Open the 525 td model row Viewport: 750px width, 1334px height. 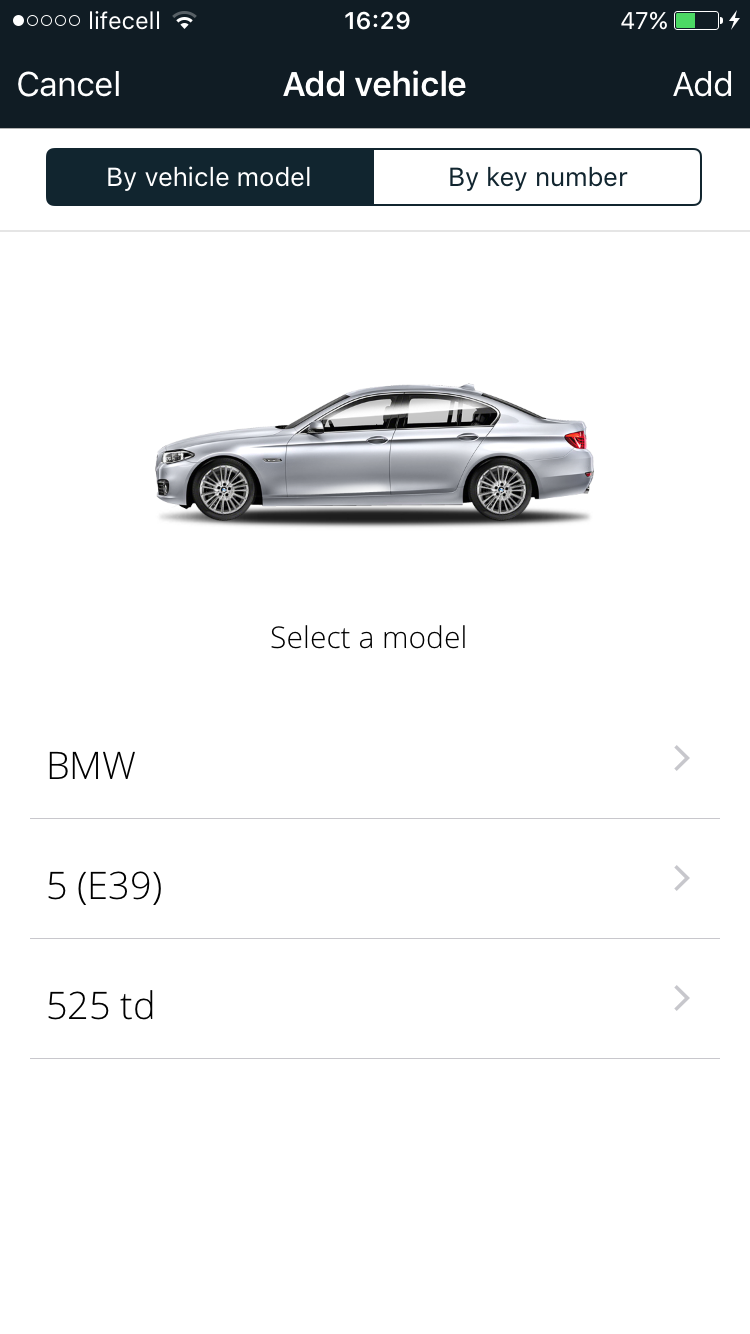tap(375, 999)
